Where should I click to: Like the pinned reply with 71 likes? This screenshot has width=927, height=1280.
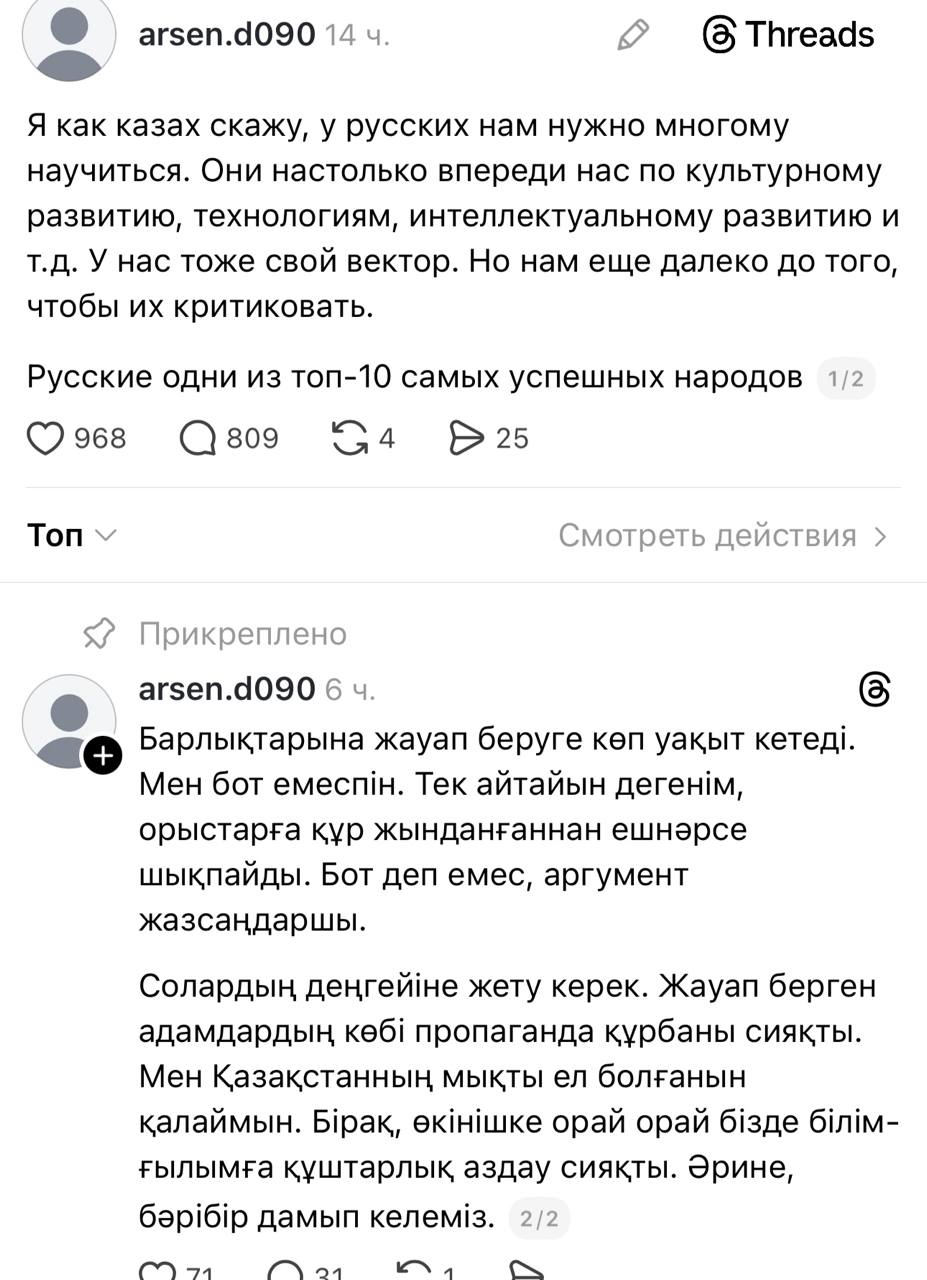tap(156, 1270)
